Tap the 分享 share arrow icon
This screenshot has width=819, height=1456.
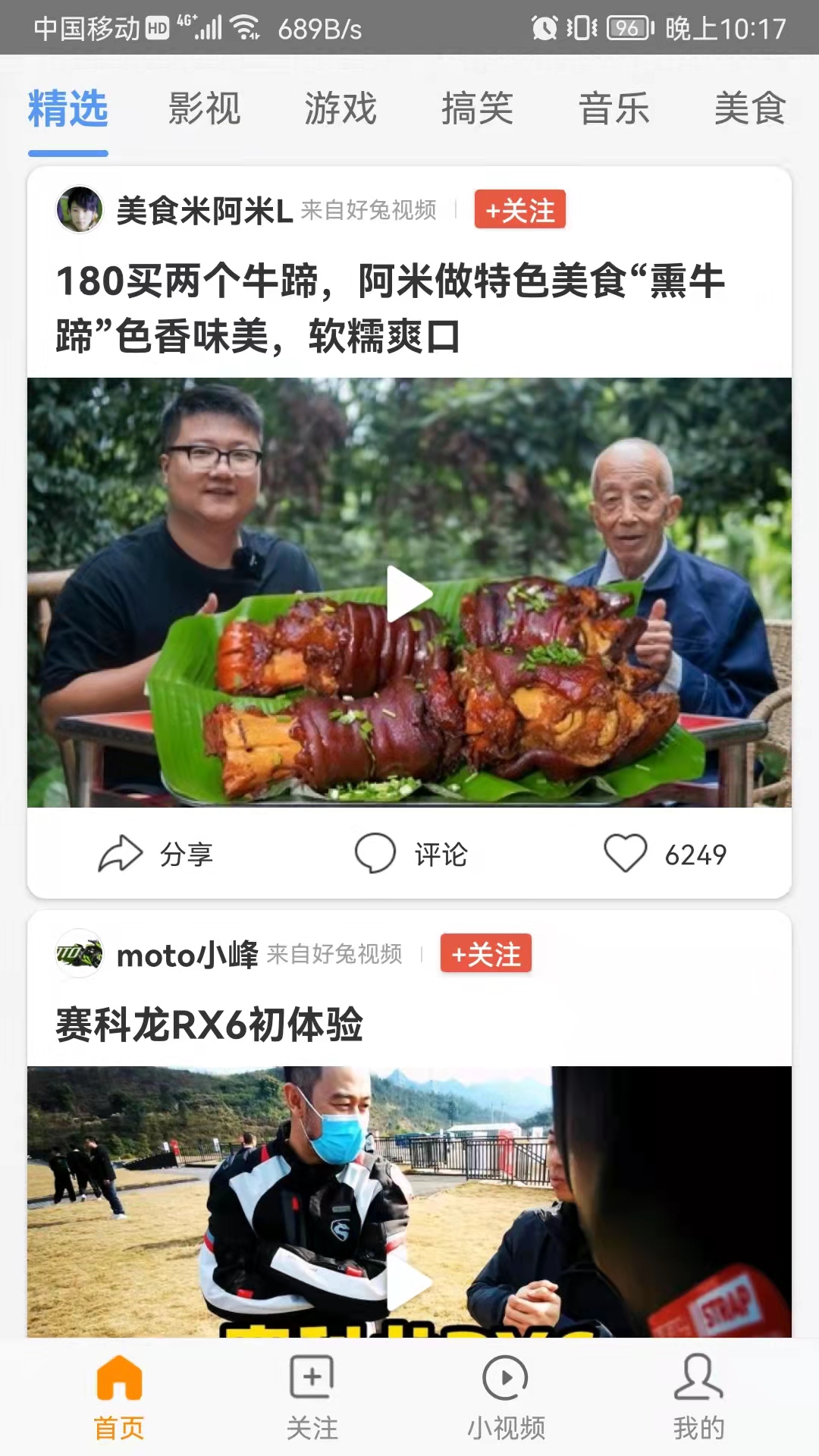(121, 852)
